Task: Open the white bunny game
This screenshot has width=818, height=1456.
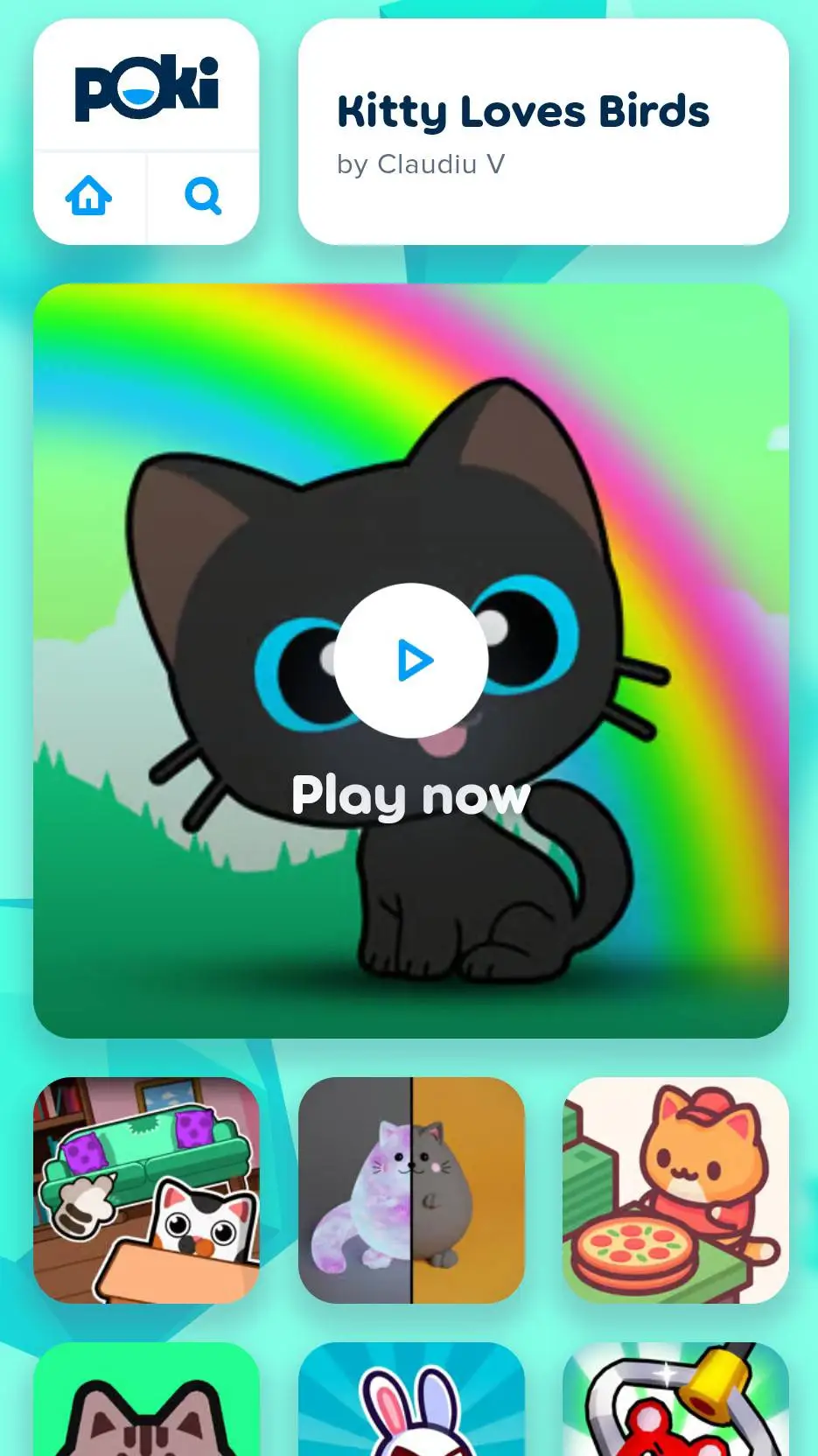Action: pyautogui.click(x=411, y=1400)
